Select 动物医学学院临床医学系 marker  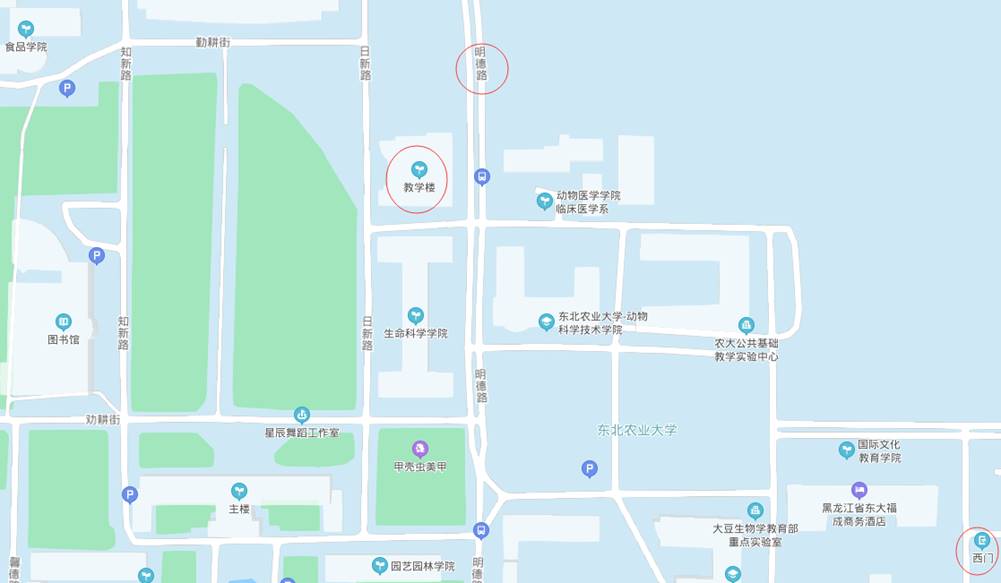(x=545, y=202)
